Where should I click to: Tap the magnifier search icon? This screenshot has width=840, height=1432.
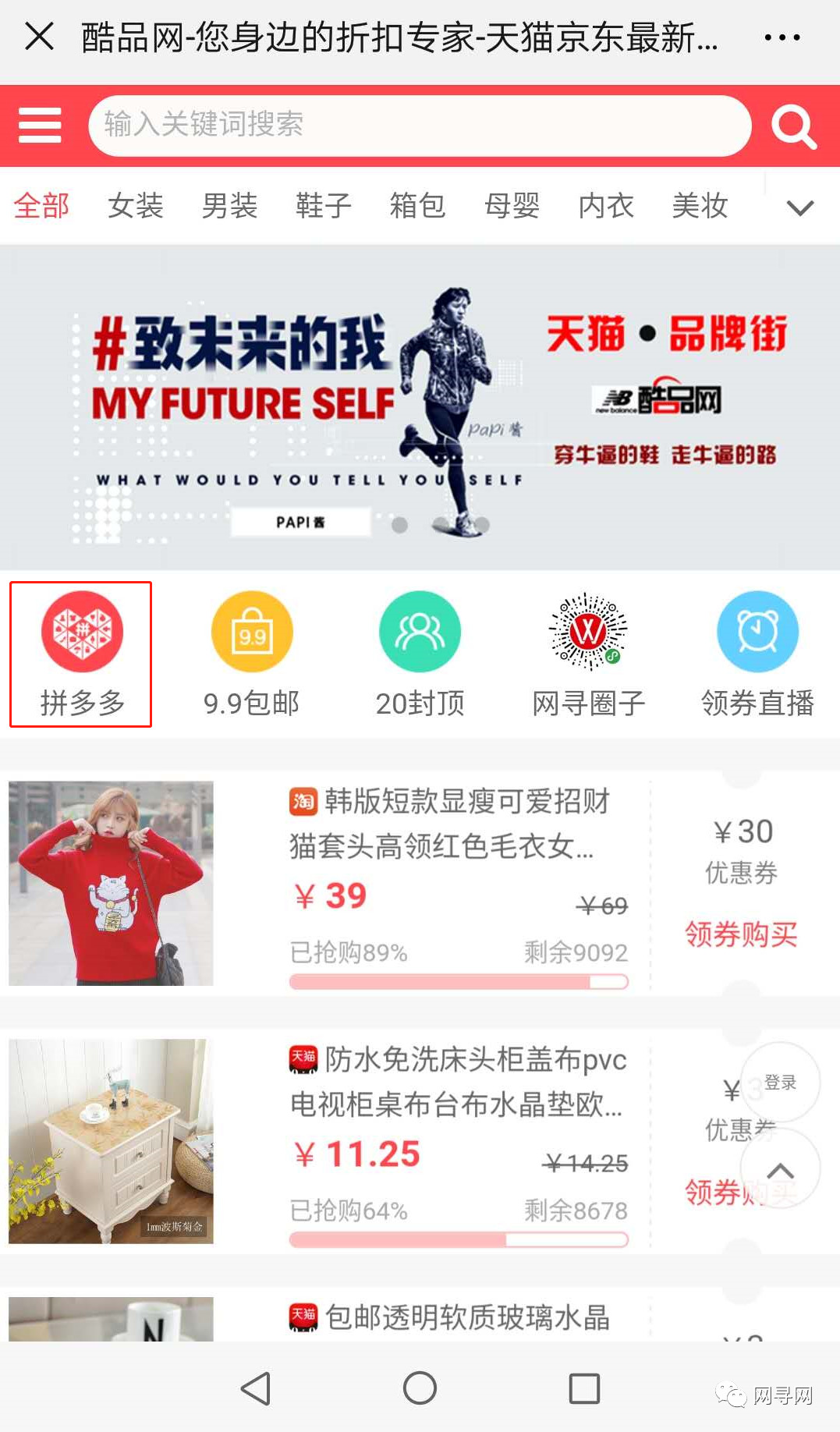(x=793, y=126)
